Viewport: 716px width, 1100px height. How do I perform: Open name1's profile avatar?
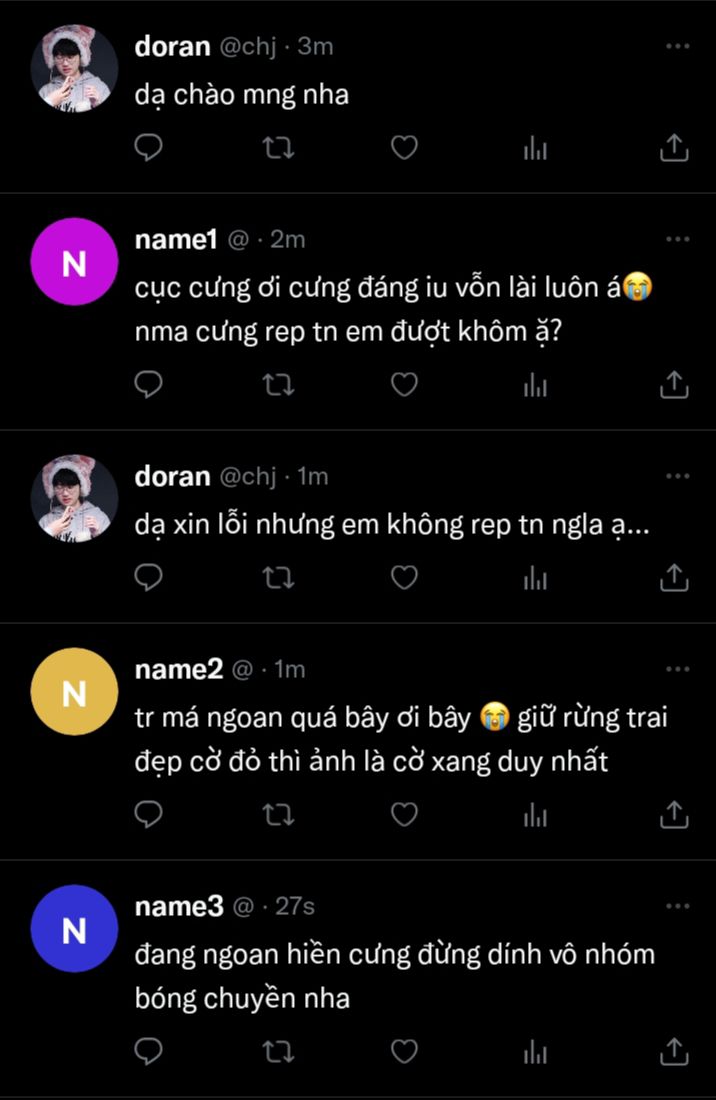click(74, 262)
